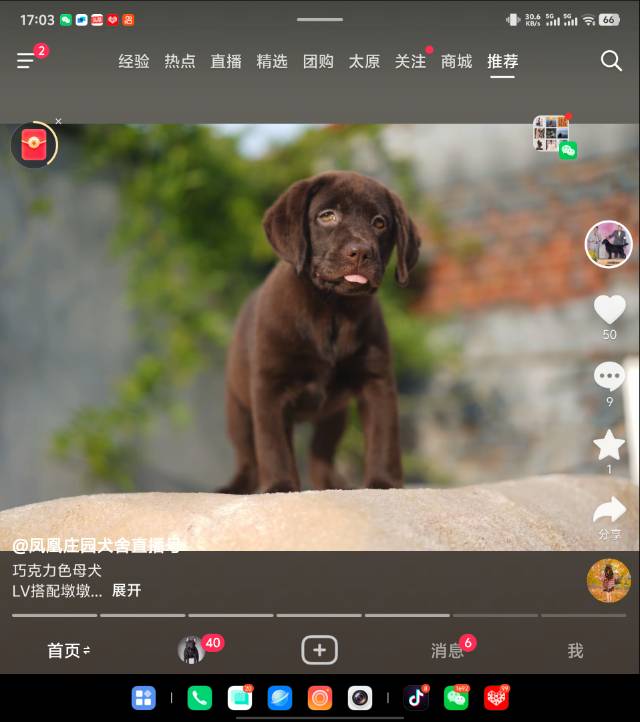
Task: Switch to the 太原 city tab
Action: tap(364, 61)
